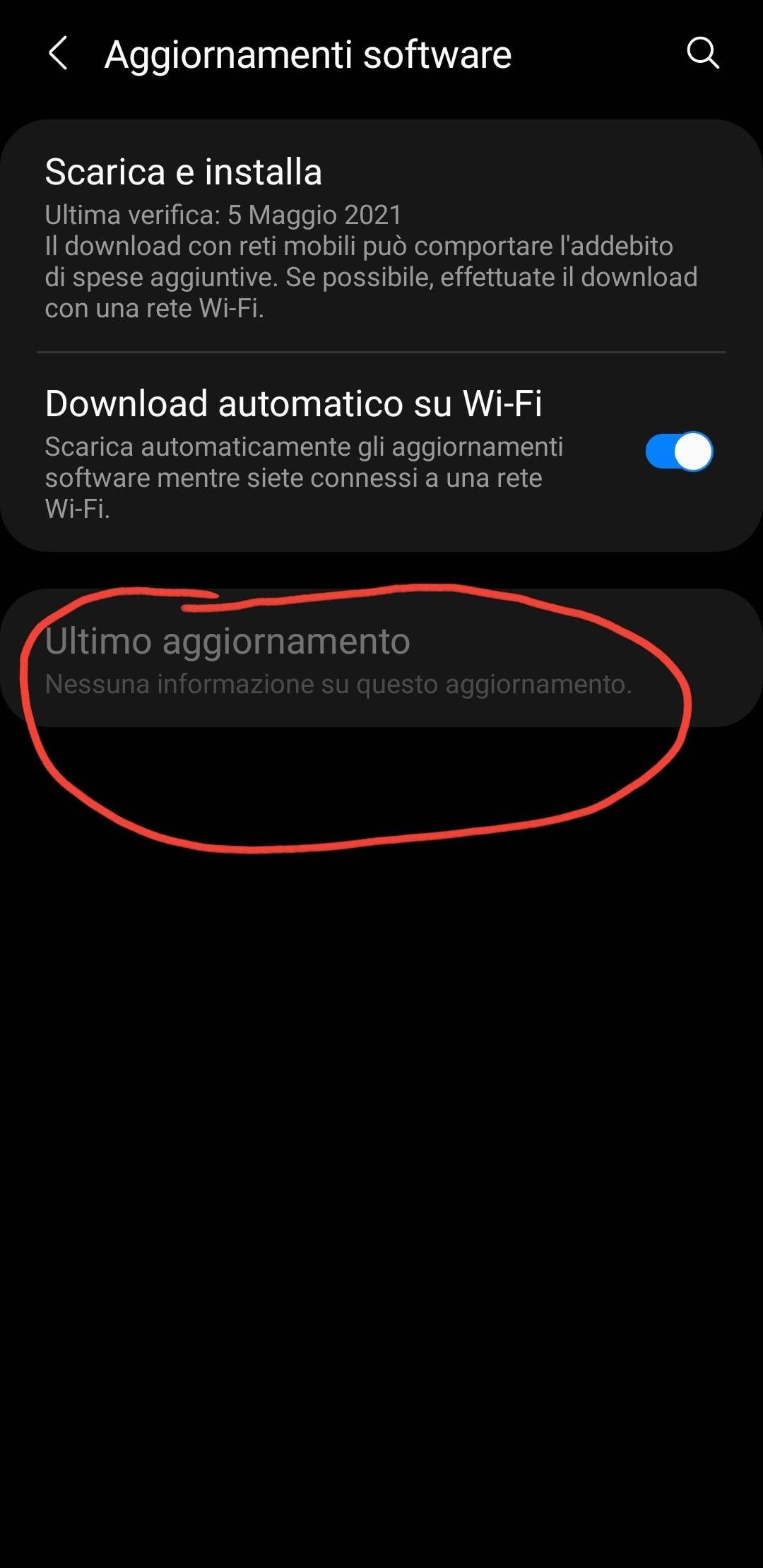The height and width of the screenshot is (1568, 763).
Task: Click the divider area below Scarica e installa
Action: [x=381, y=350]
